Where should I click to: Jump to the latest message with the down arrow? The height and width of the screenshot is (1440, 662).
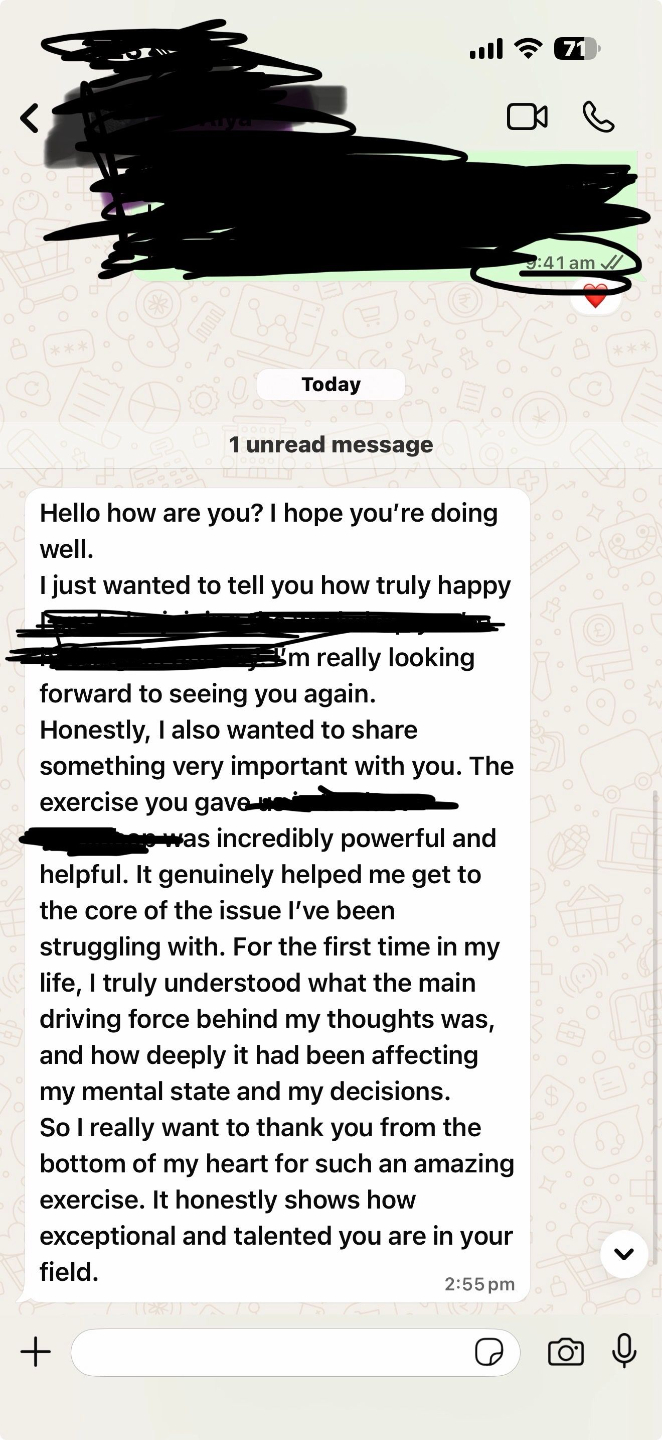(x=624, y=1254)
